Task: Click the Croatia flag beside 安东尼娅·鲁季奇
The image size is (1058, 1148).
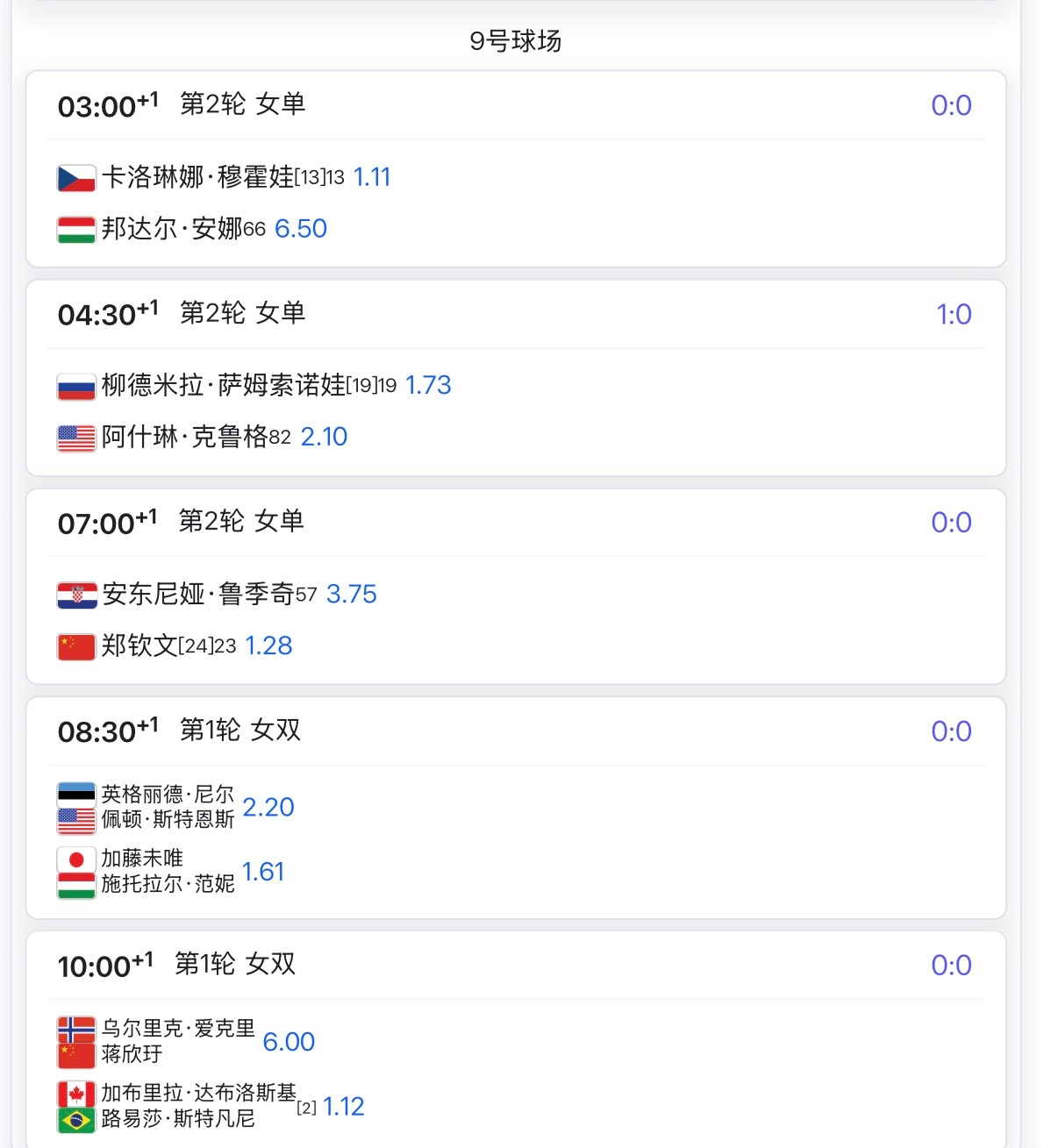Action: [75, 594]
